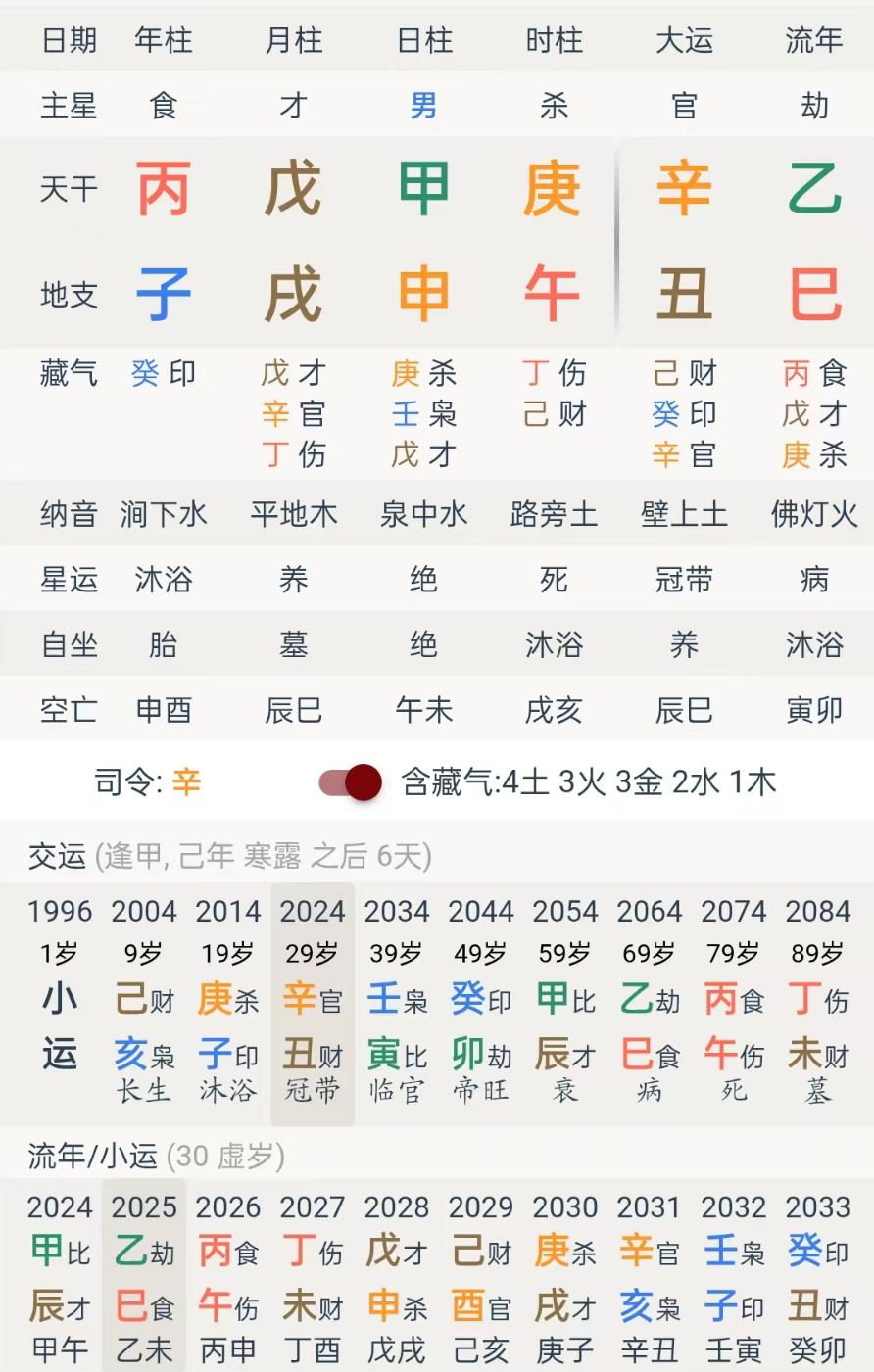Viewport: 874px width, 1372px height.
Task: Choose 流年 2027 丁未
Action: 313,1278
